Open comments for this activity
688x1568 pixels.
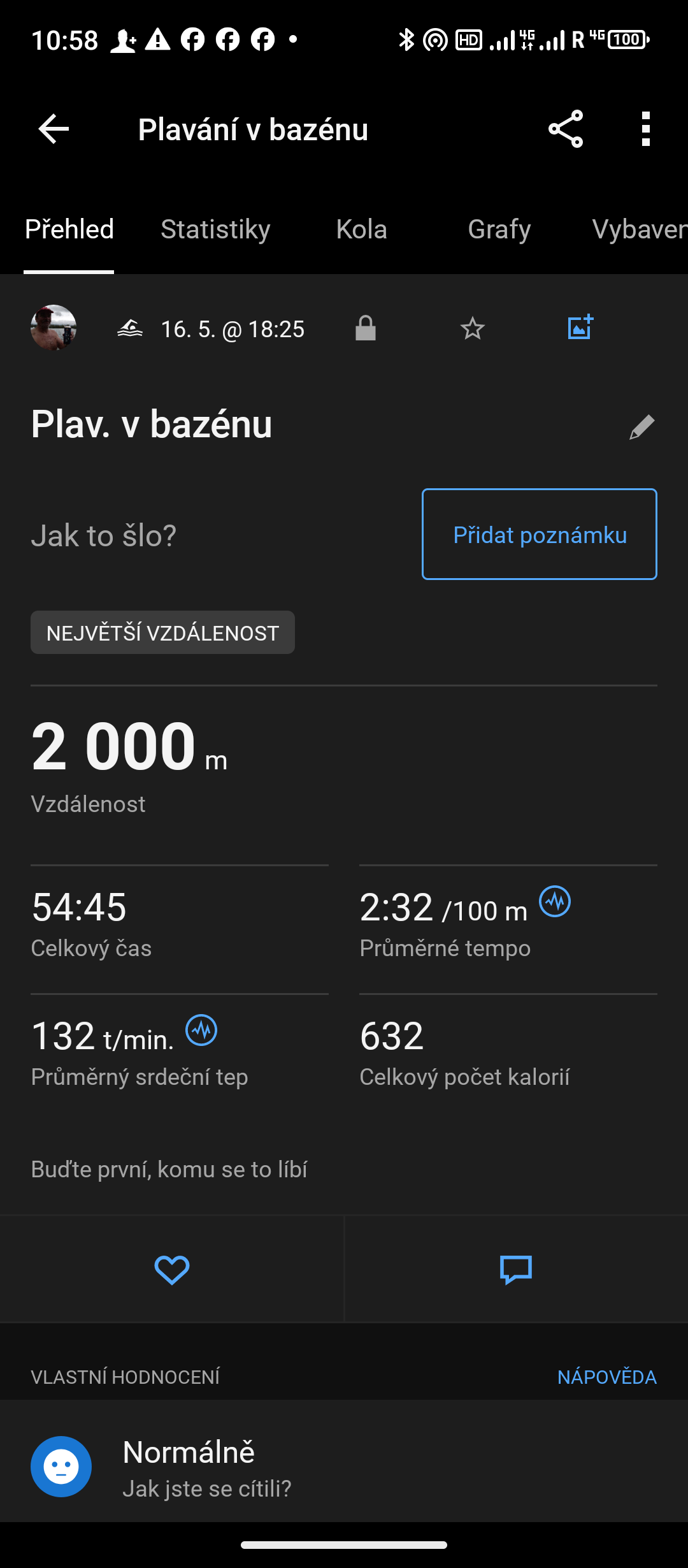[x=516, y=1270]
